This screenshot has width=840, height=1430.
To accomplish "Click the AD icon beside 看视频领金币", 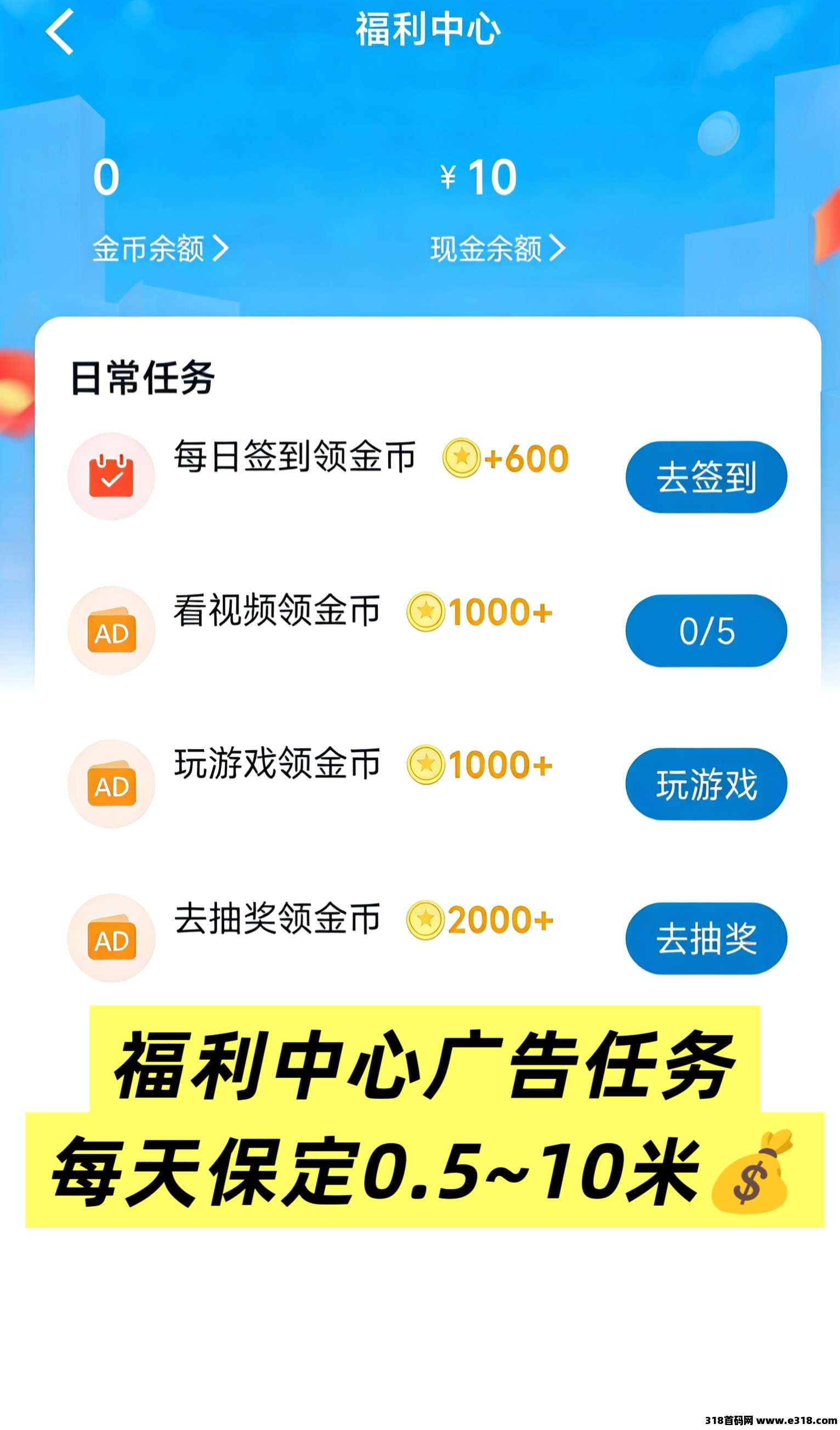I will click(111, 630).
